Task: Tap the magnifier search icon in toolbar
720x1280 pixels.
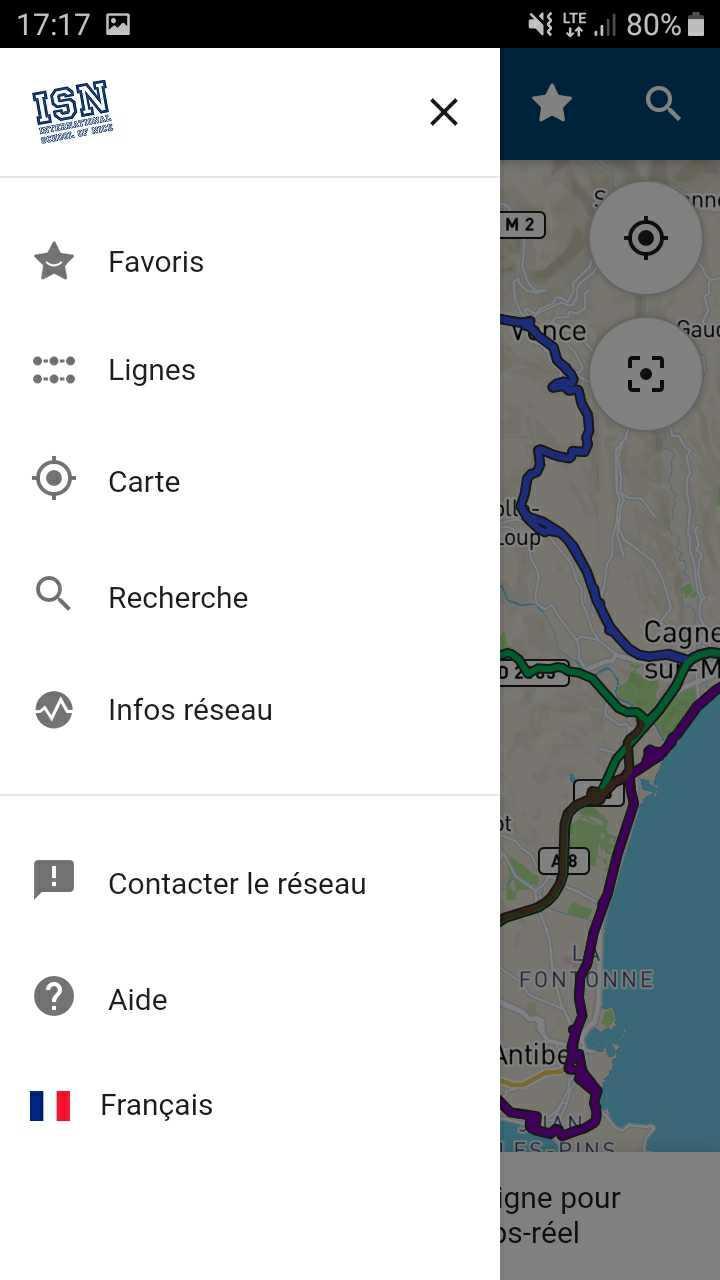Action: [x=663, y=103]
